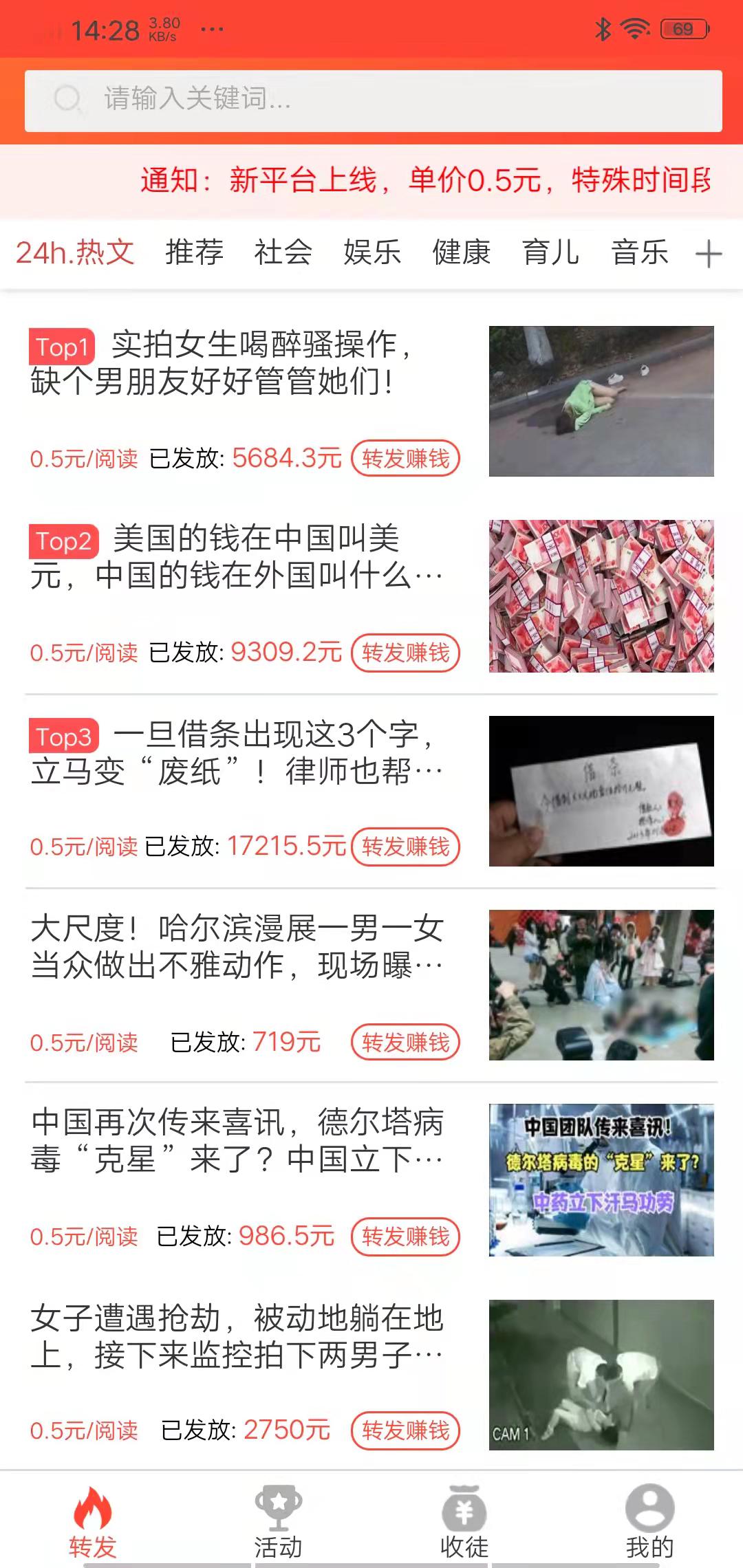This screenshot has height=1568, width=743.
Task: Tap the + to expand more channels
Action: [x=709, y=254]
